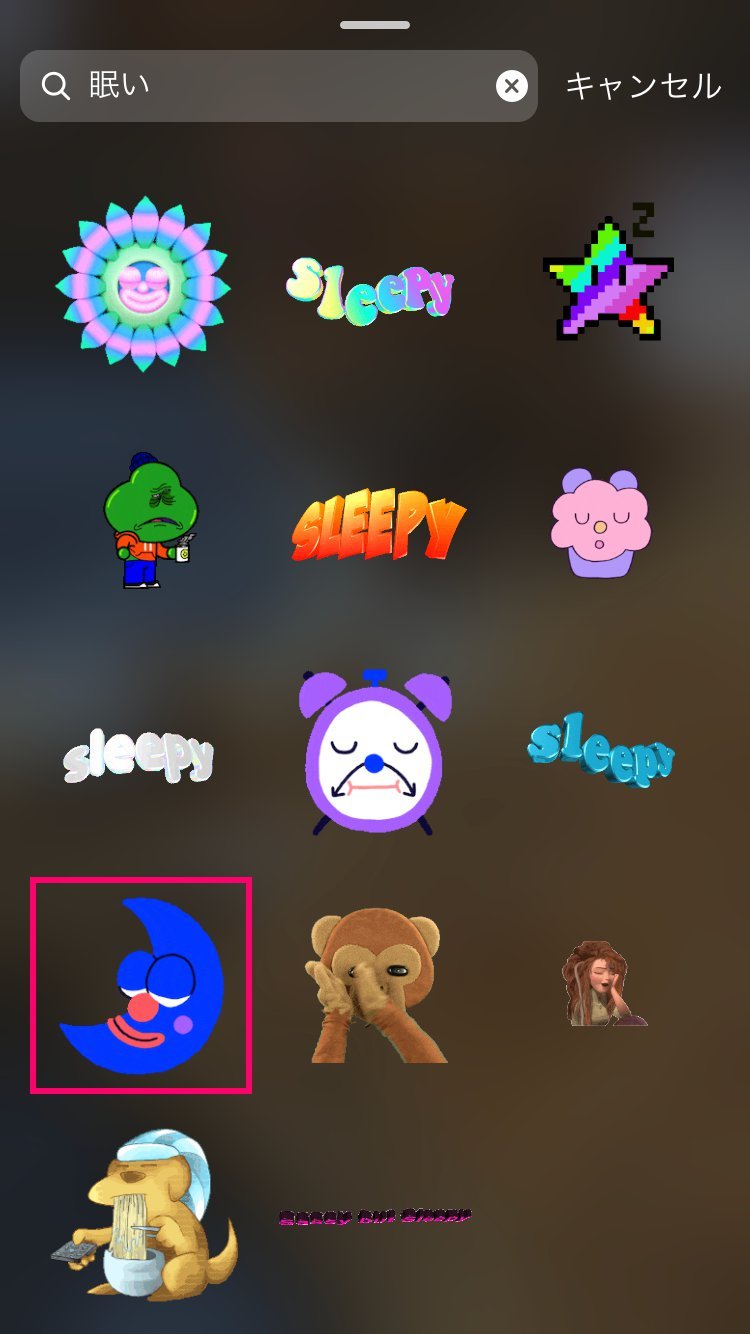Choose the yawning woman sticker
The height and width of the screenshot is (1334, 750).
tap(602, 984)
